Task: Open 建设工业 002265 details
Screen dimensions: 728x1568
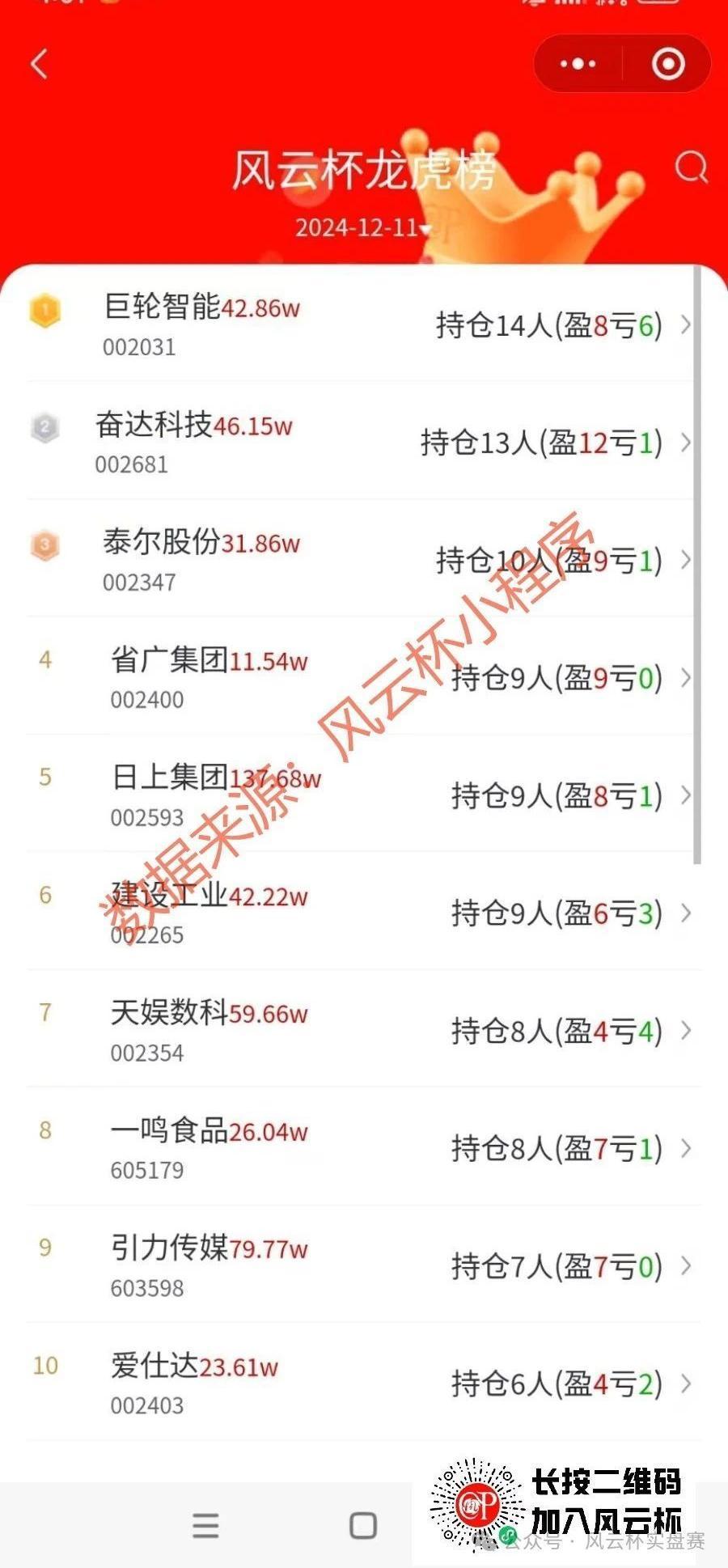Action: point(364,913)
